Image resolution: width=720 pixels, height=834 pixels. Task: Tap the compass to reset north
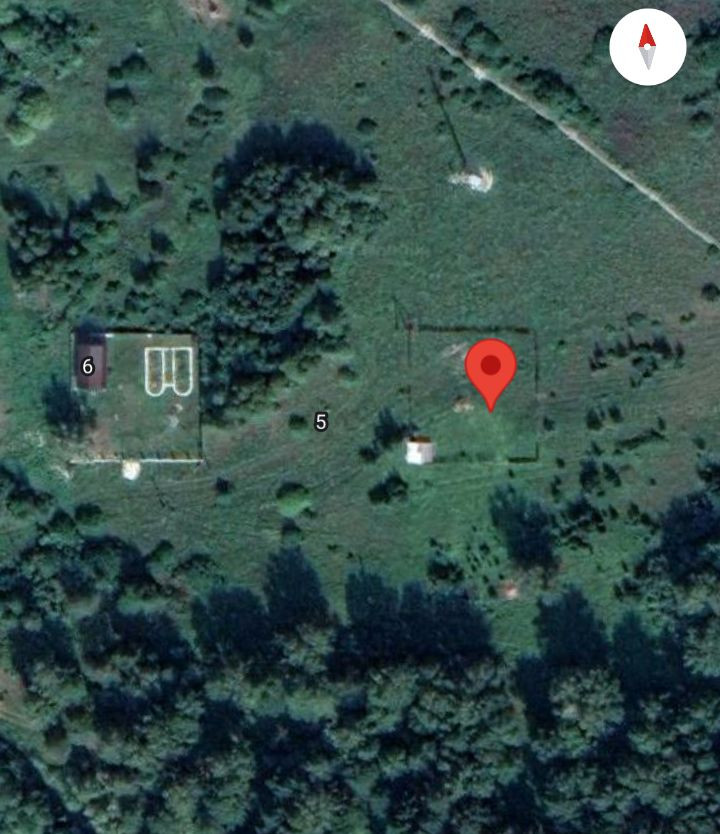point(647,47)
